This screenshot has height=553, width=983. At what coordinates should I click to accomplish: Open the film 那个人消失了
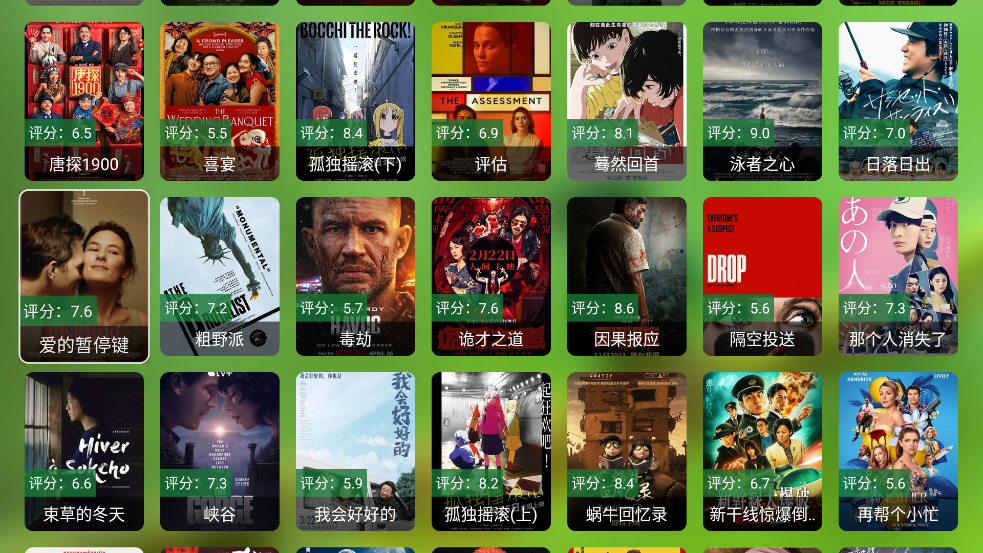point(898,276)
